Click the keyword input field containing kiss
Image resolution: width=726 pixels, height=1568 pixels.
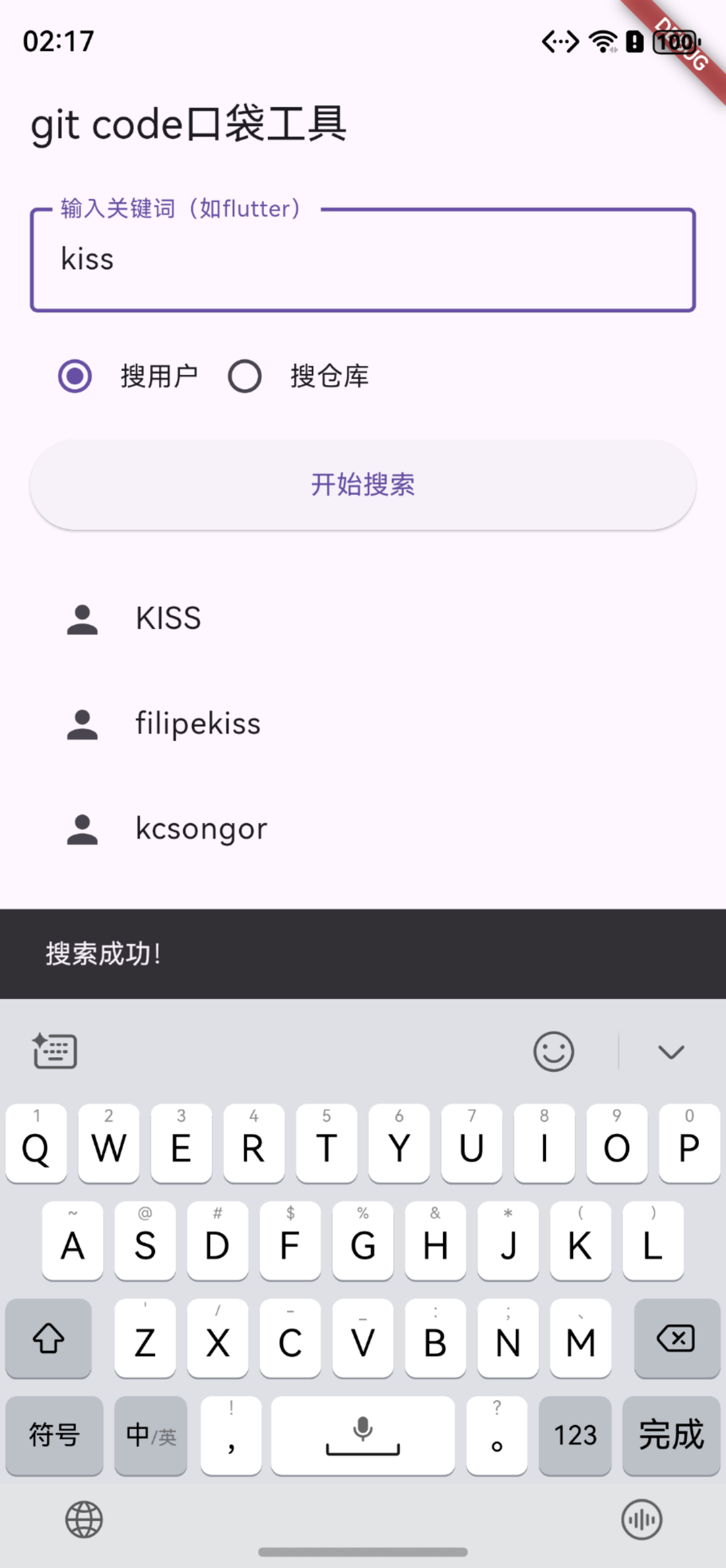click(x=362, y=259)
